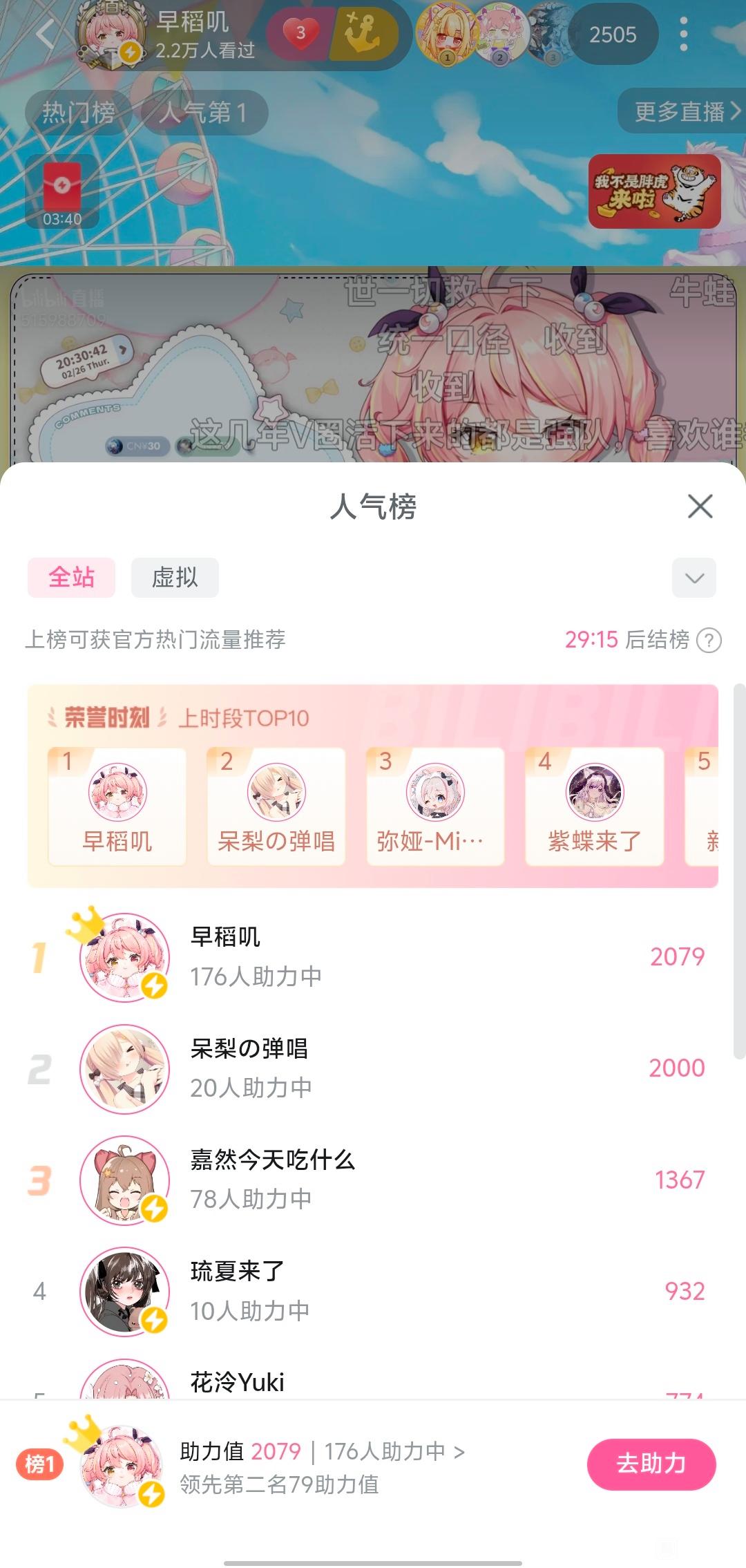Open the three-dot overflow menu
Screen dimensions: 746x1568
click(x=683, y=35)
